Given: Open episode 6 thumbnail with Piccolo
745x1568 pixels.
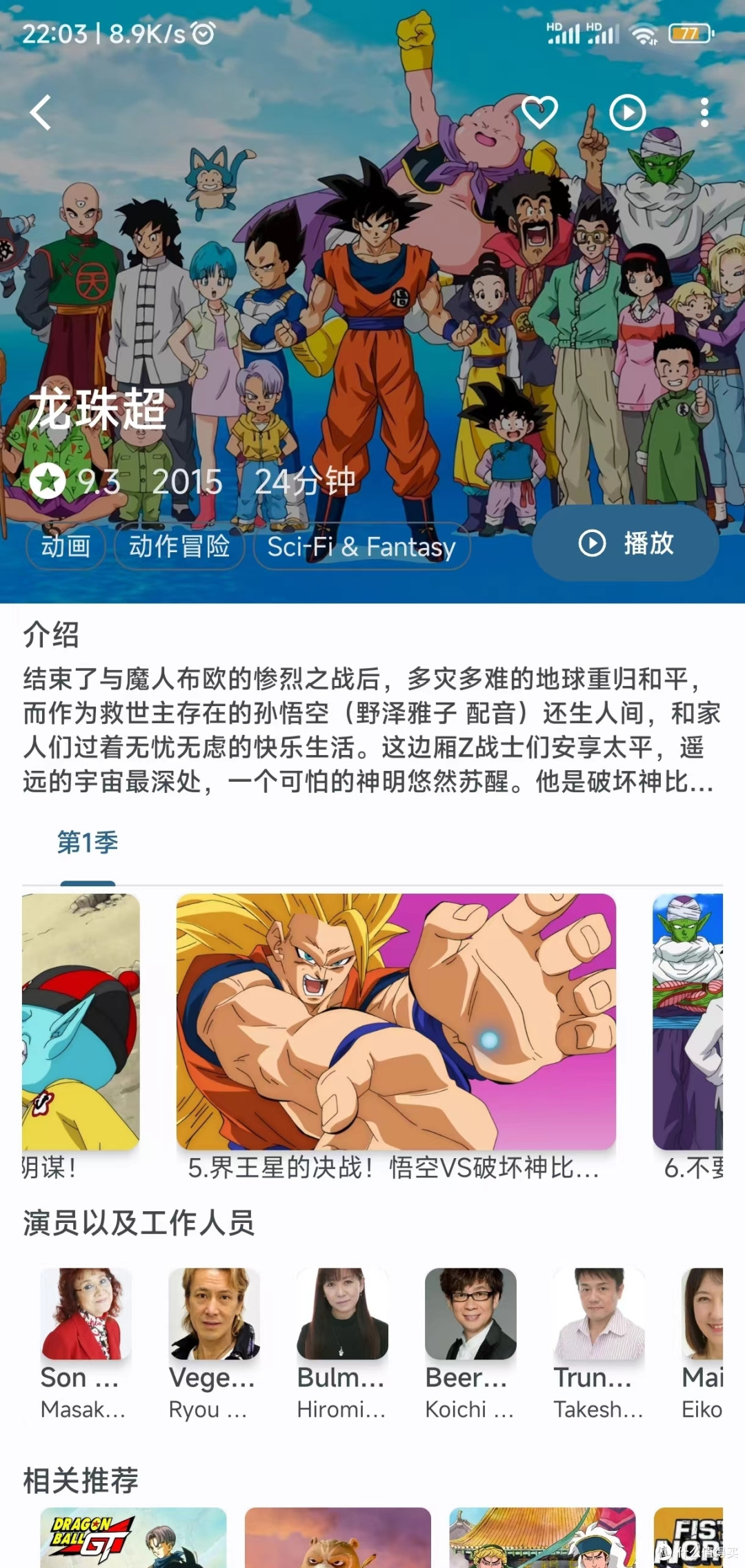Looking at the screenshot, I should pyautogui.click(x=688, y=1021).
